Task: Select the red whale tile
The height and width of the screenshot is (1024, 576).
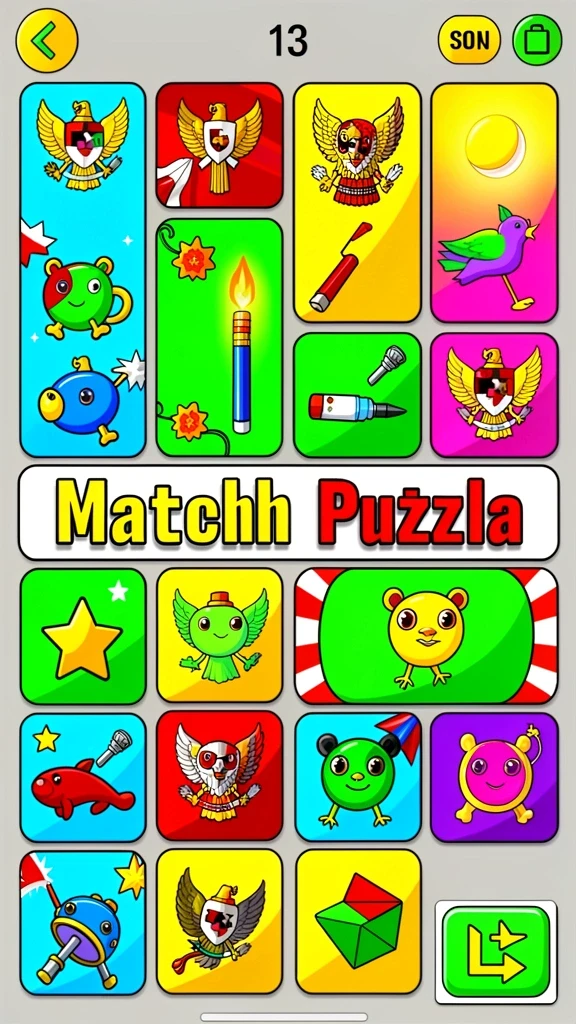Action: coord(83,777)
